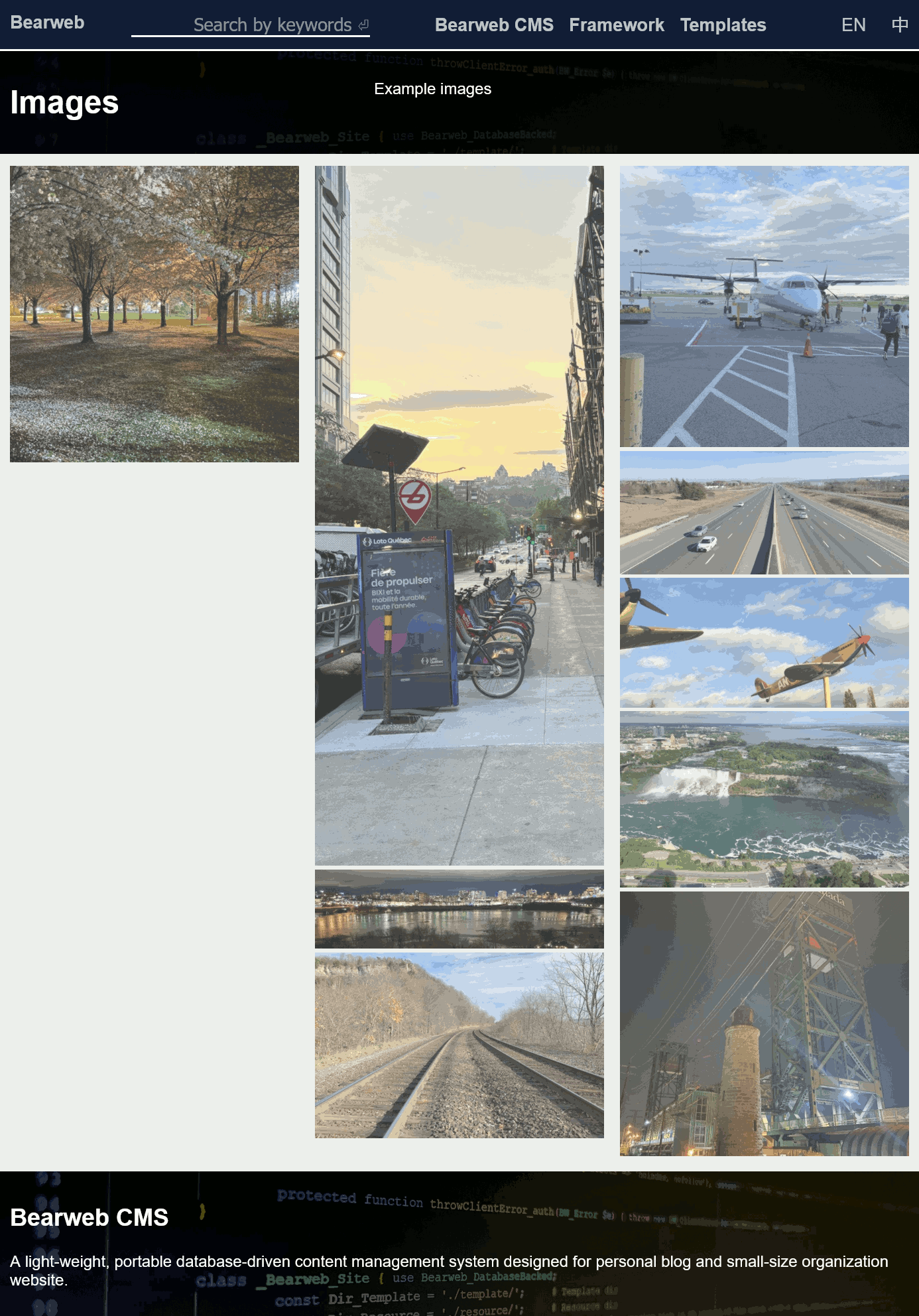Screen dimensions: 919x1316
Task: View the lighthouse and lift bridge photo
Action: pos(764,1023)
